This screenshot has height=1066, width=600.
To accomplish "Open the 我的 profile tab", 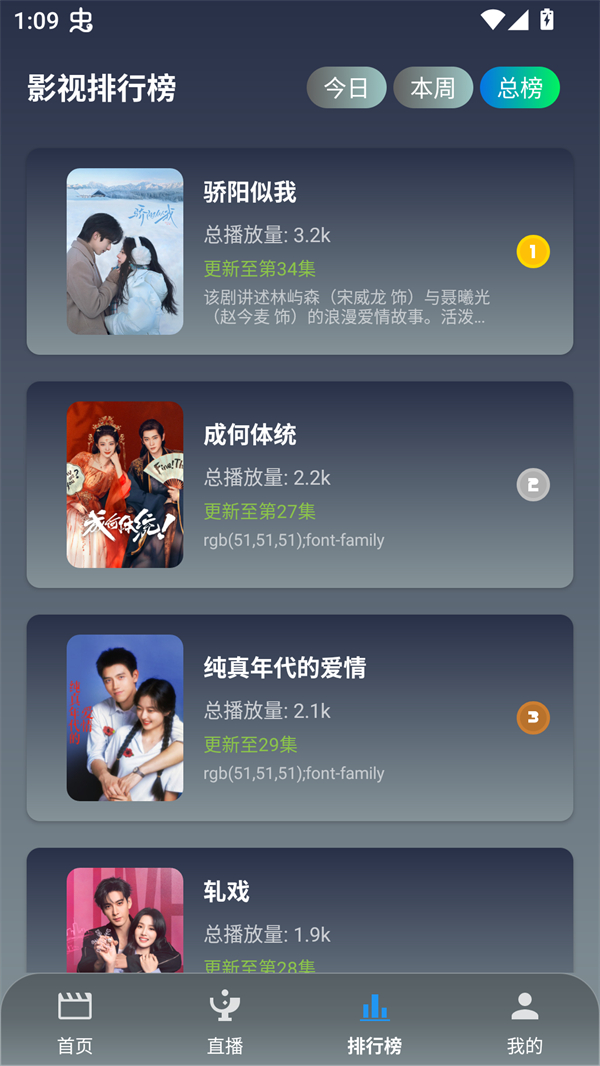I will pos(525,1022).
